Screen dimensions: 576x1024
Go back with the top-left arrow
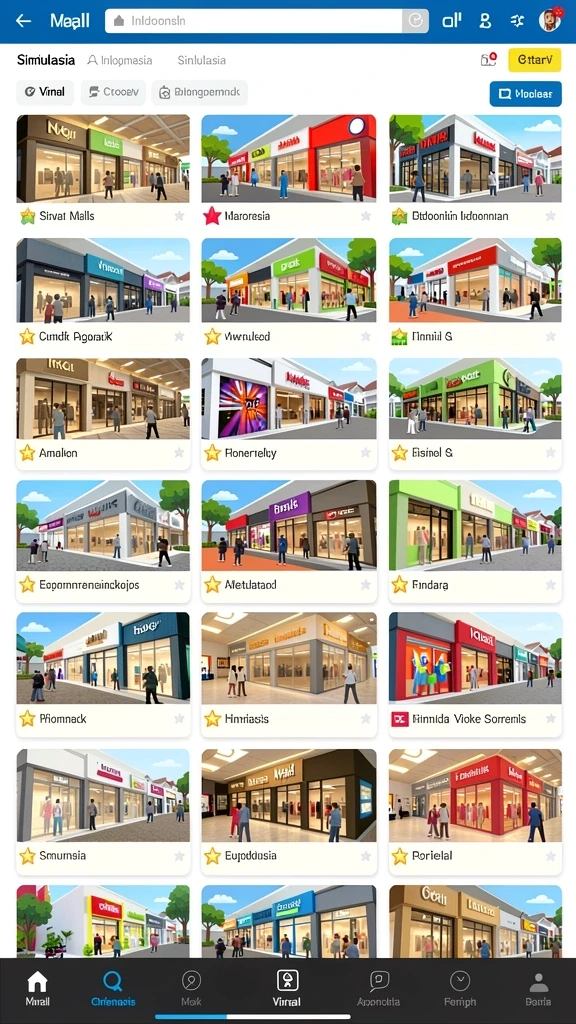[x=24, y=21]
